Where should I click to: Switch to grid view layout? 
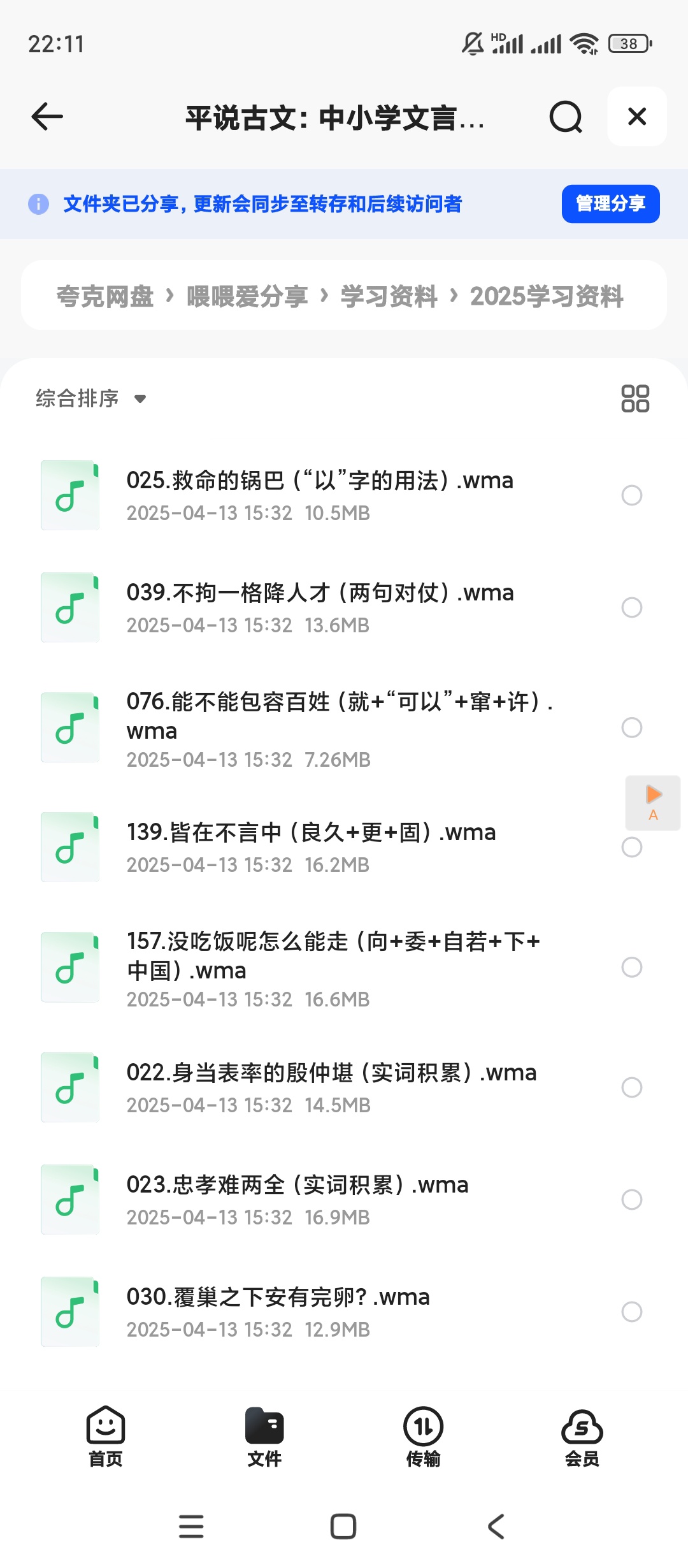[x=636, y=398]
